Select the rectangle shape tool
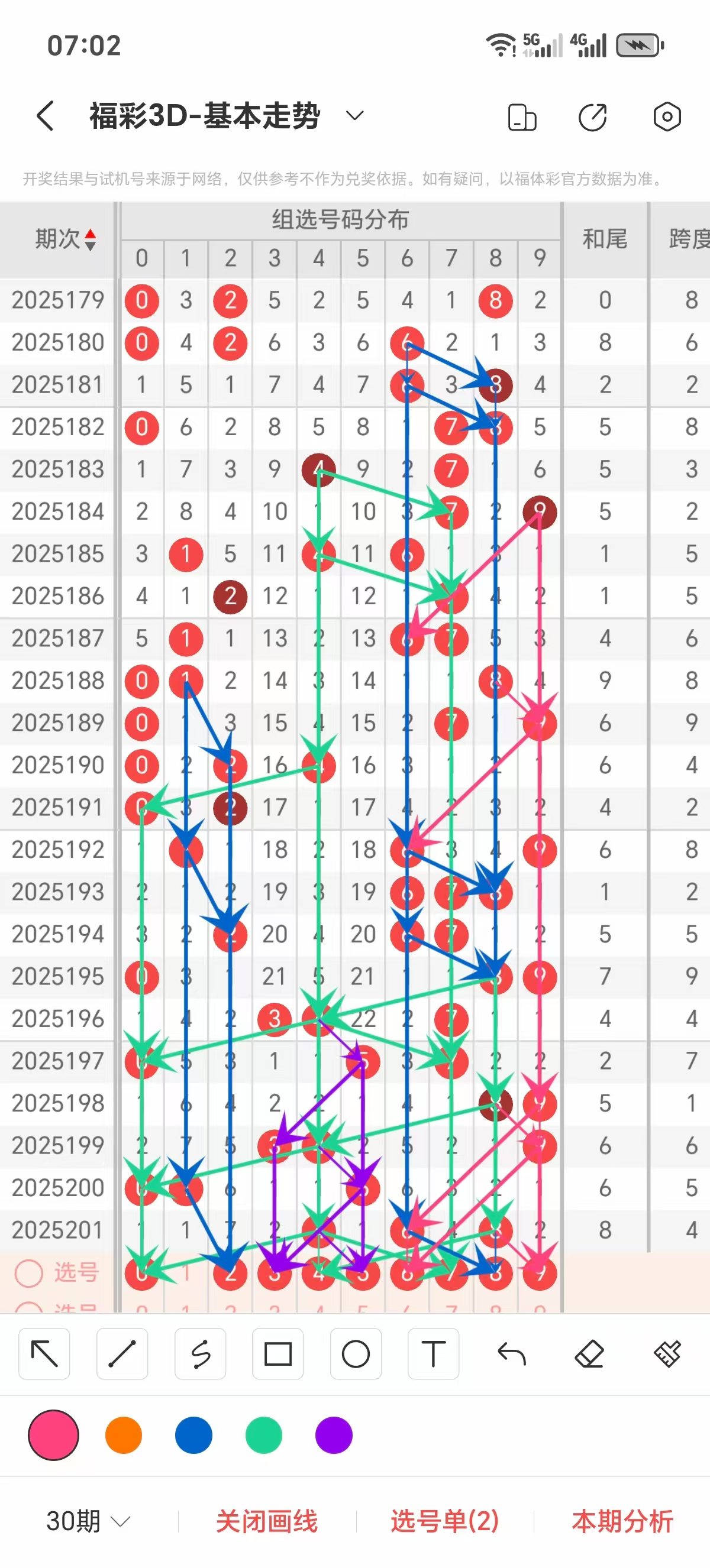This screenshot has height=1568, width=710. coord(278,1355)
